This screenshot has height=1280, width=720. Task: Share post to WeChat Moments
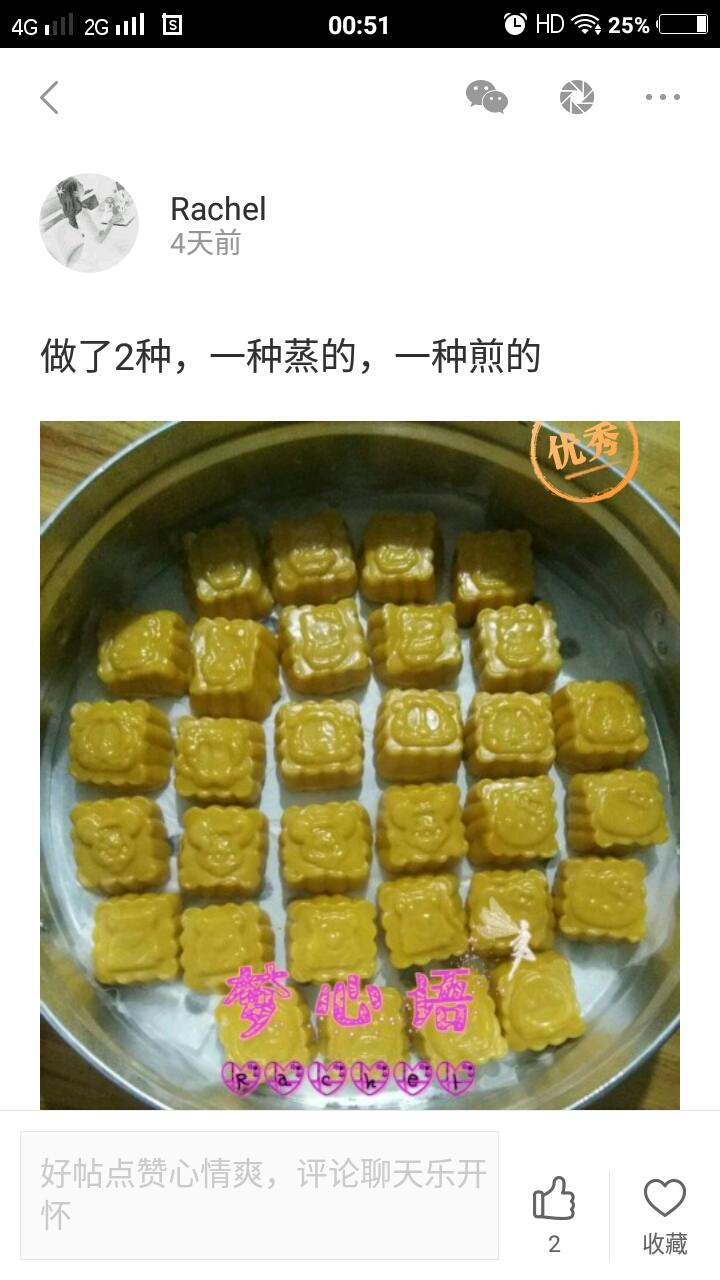[576, 97]
